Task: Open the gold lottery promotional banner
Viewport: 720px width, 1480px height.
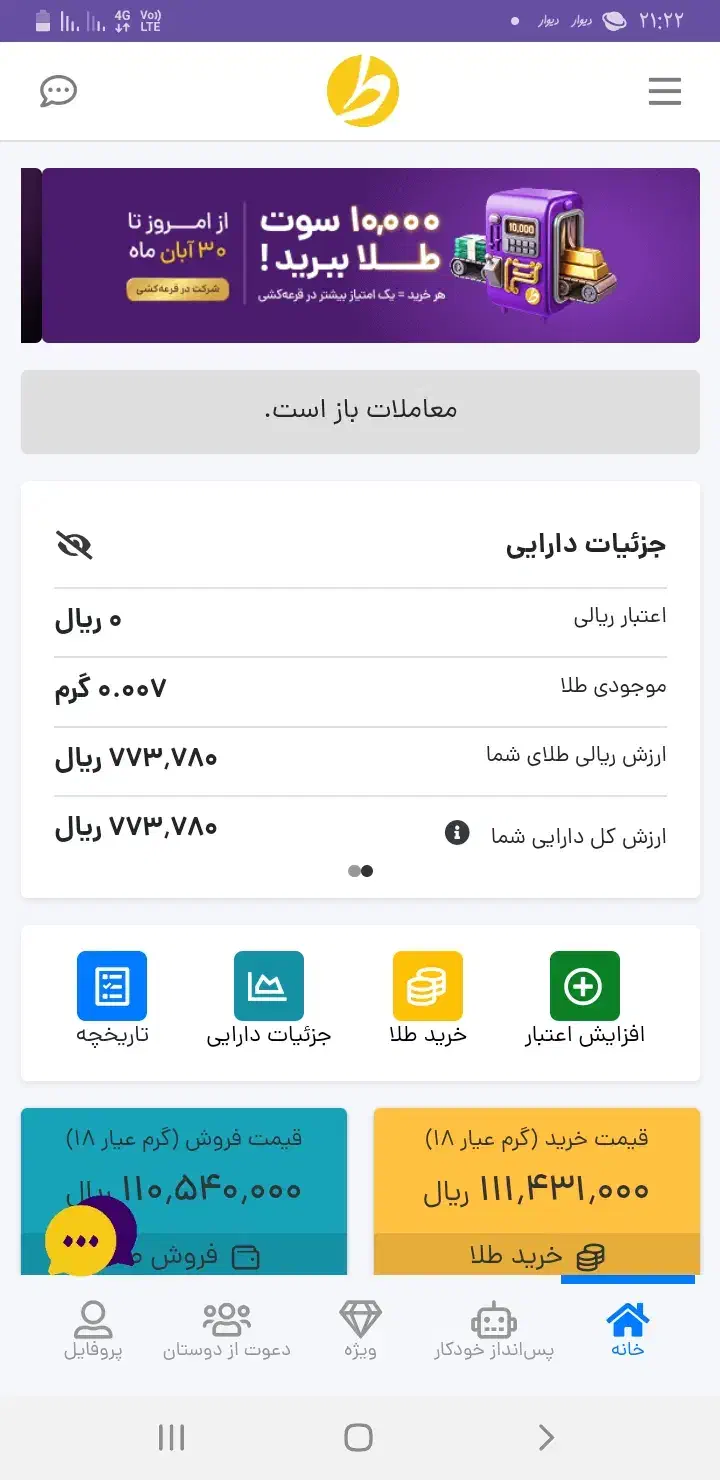Action: (360, 255)
